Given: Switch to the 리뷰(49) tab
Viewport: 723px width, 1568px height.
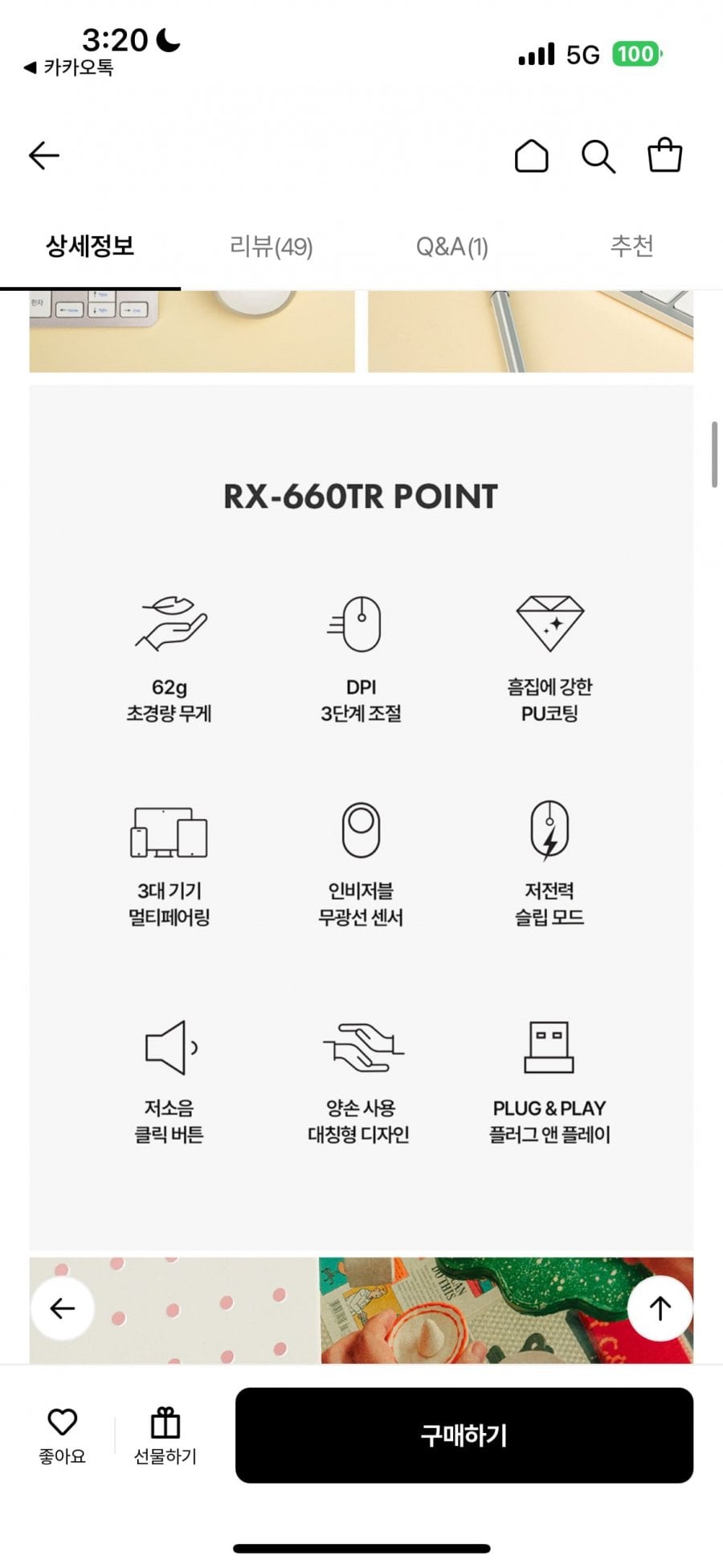Looking at the screenshot, I should (x=271, y=246).
